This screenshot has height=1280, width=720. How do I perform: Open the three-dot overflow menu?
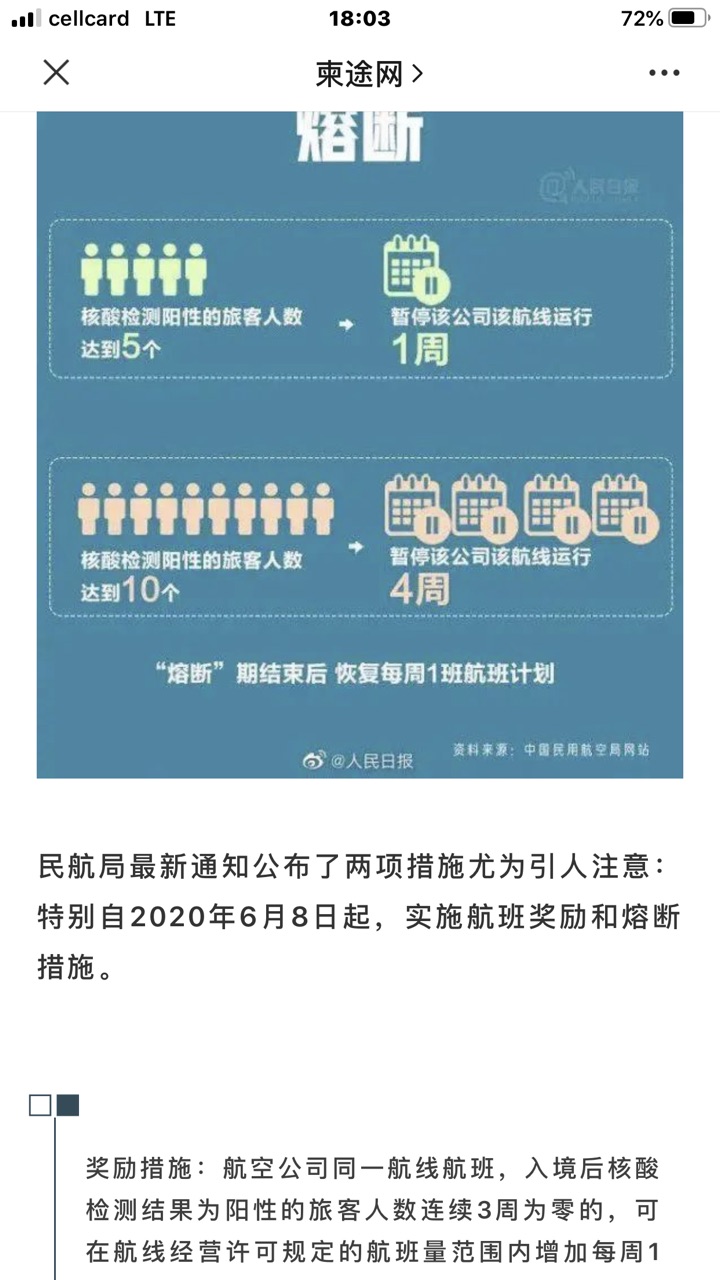tap(664, 73)
